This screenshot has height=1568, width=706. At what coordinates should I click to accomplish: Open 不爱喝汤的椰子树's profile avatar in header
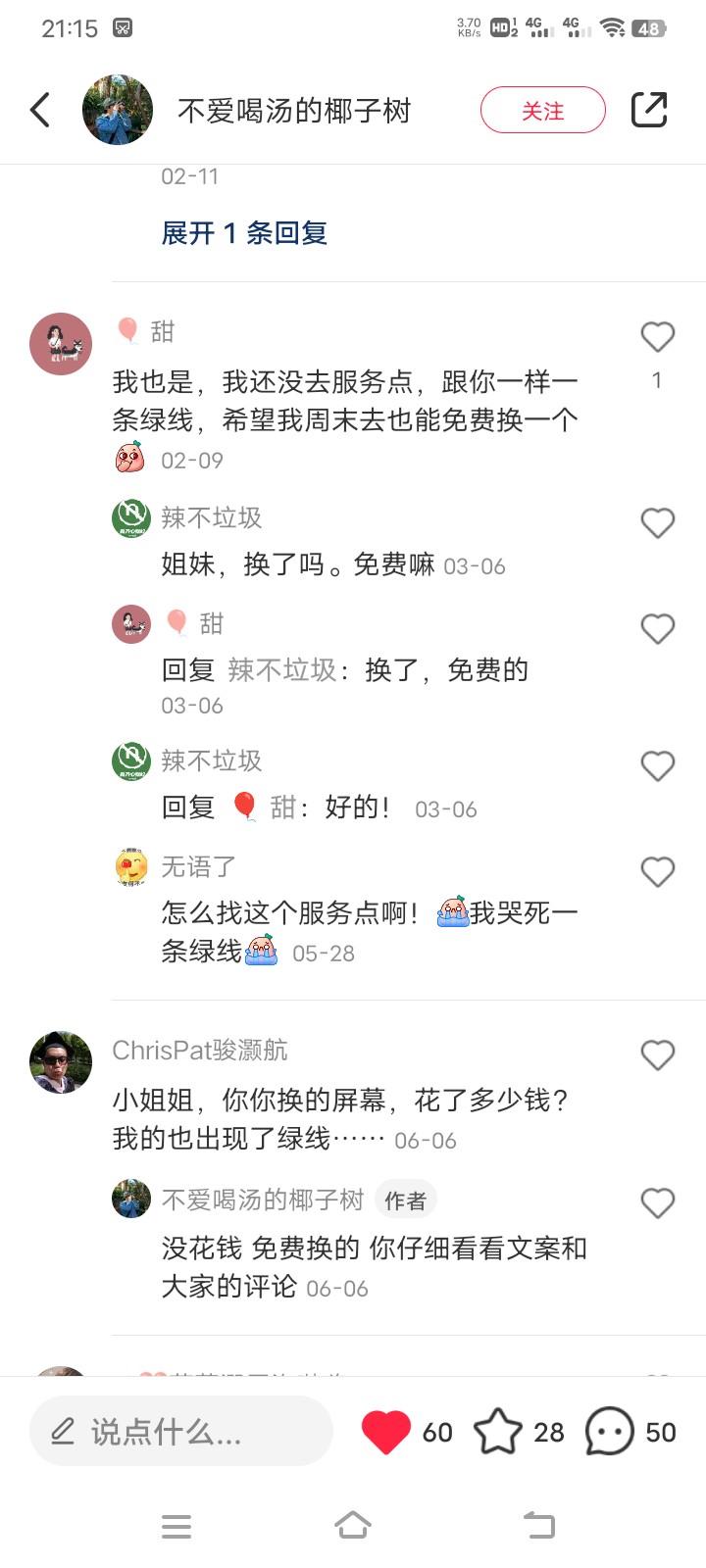coord(118,110)
